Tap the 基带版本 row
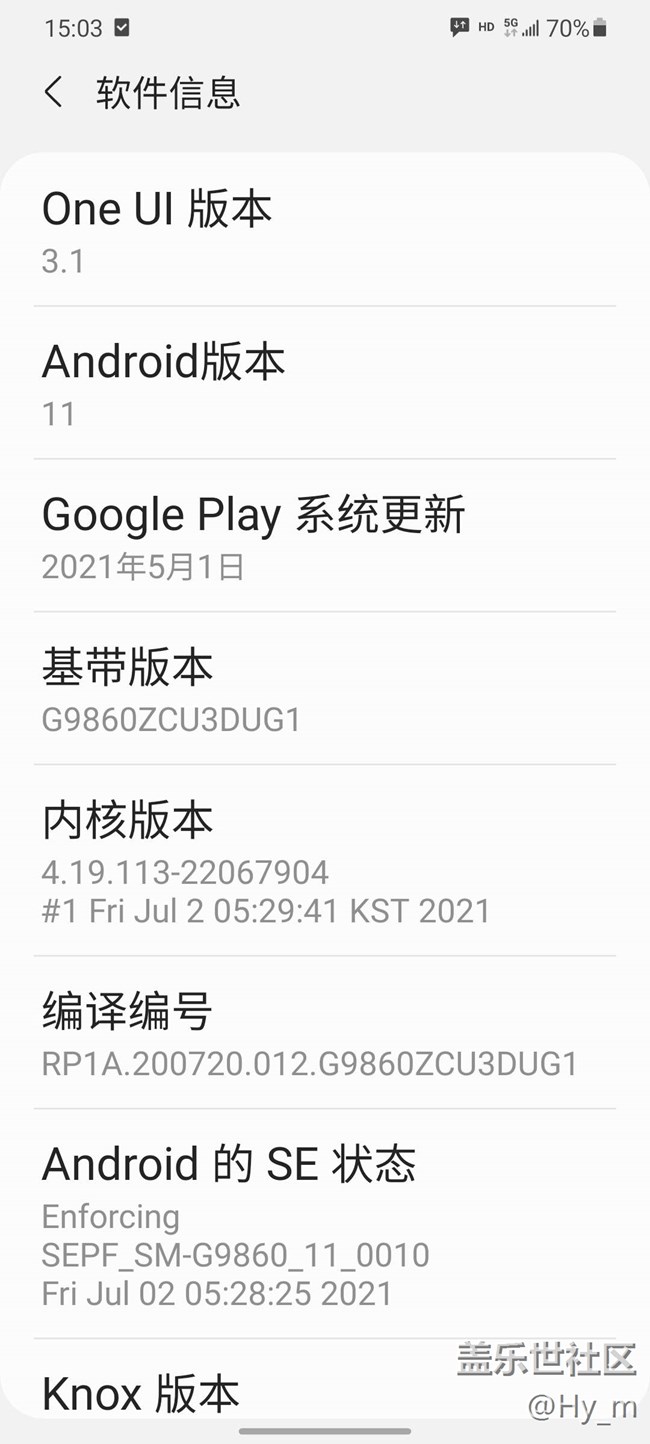The image size is (650, 1444). [x=325, y=688]
